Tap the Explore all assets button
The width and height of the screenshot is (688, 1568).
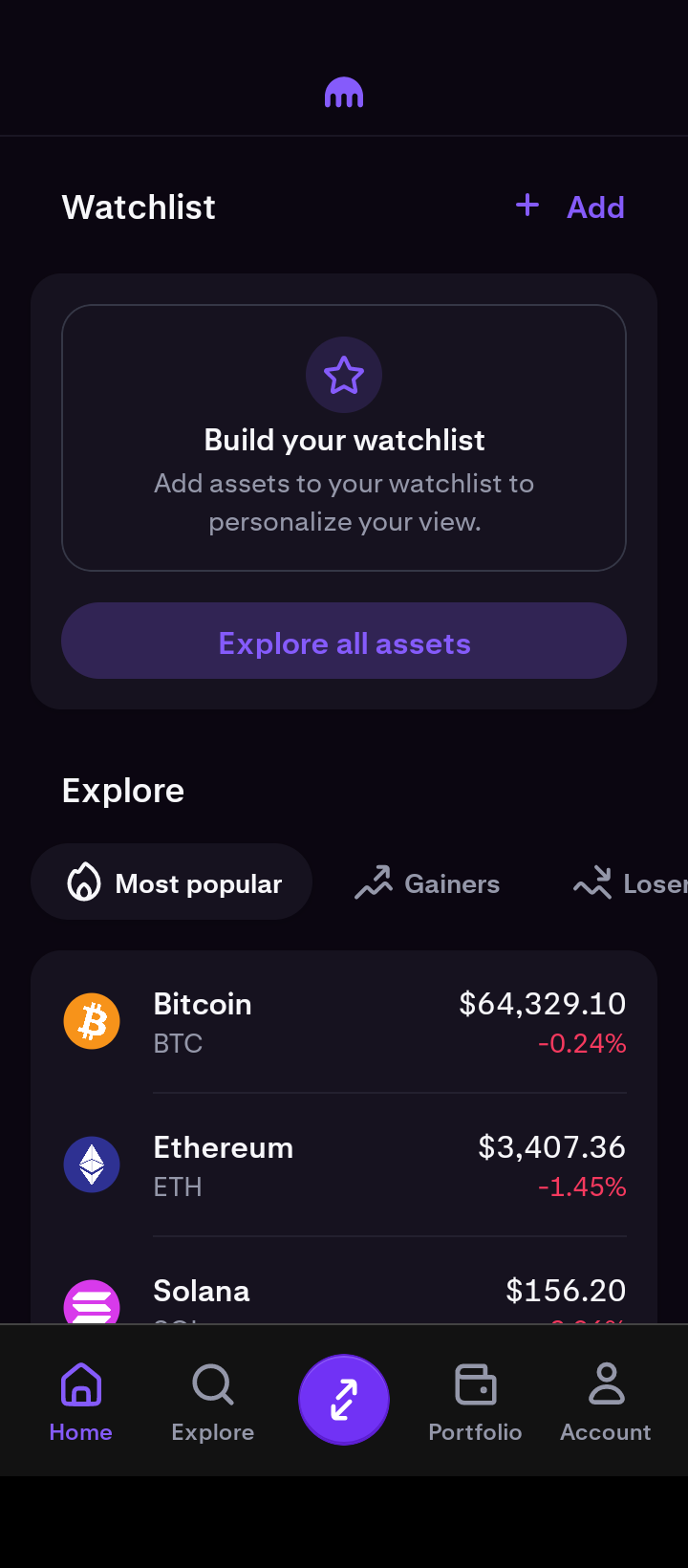pyautogui.click(x=344, y=642)
